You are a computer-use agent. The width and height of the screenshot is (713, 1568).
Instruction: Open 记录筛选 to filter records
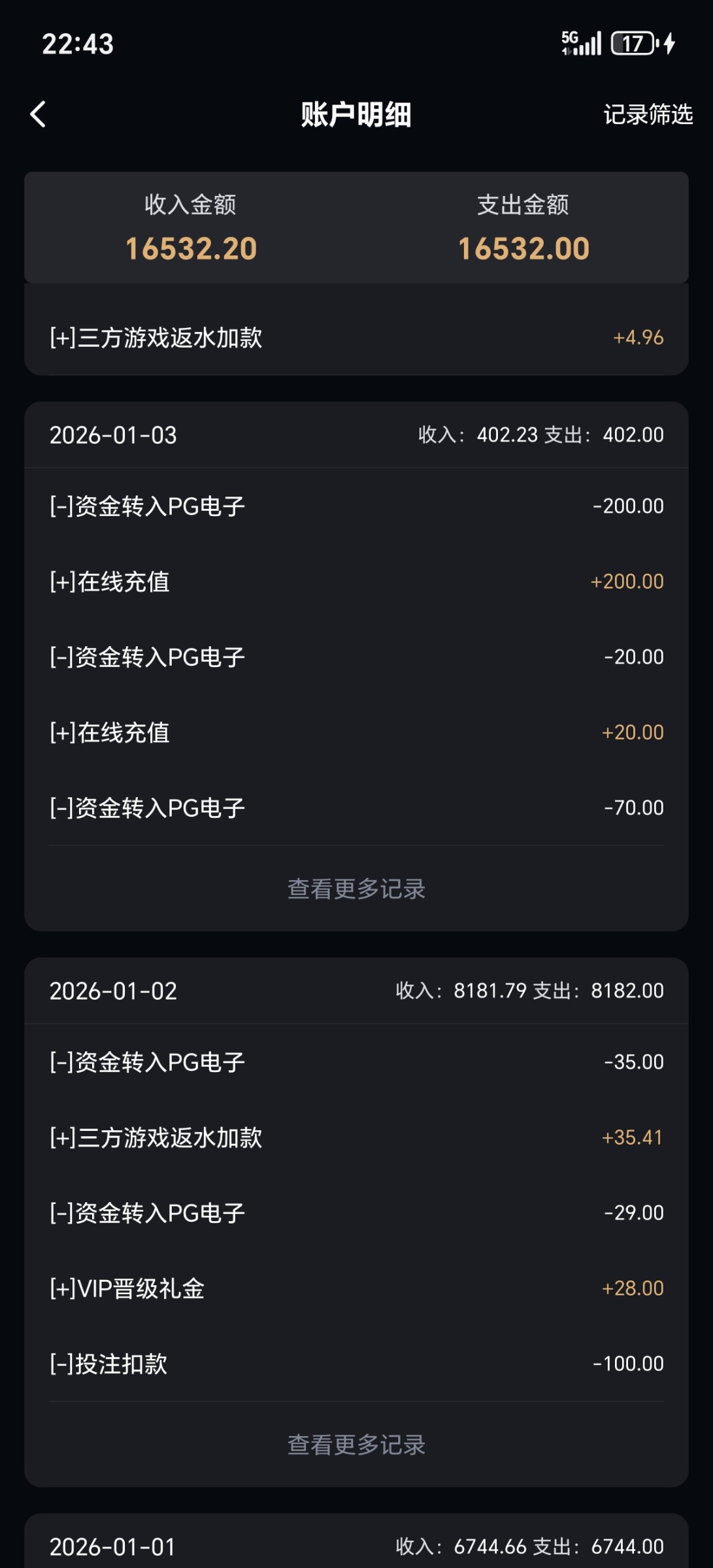point(648,115)
